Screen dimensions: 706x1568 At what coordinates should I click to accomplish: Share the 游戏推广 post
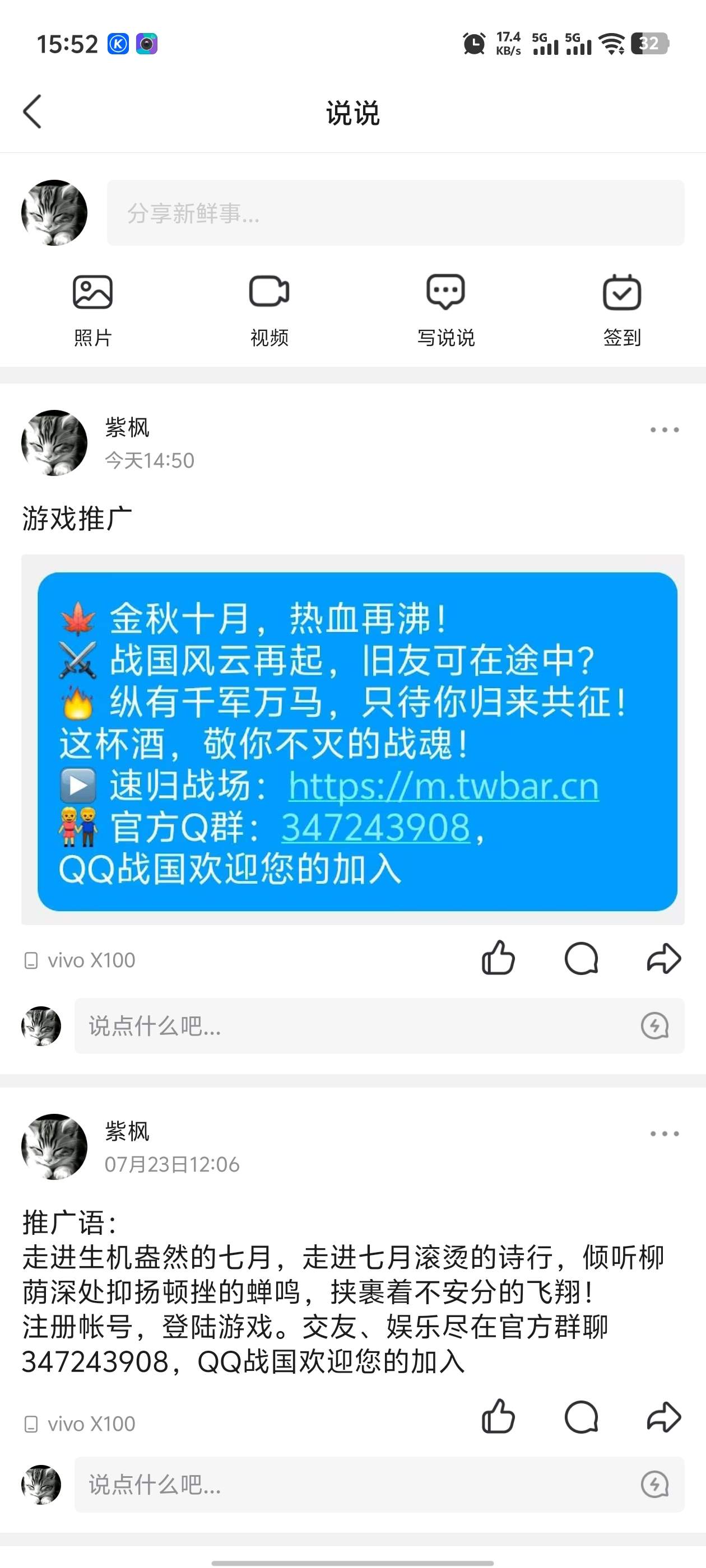[663, 959]
